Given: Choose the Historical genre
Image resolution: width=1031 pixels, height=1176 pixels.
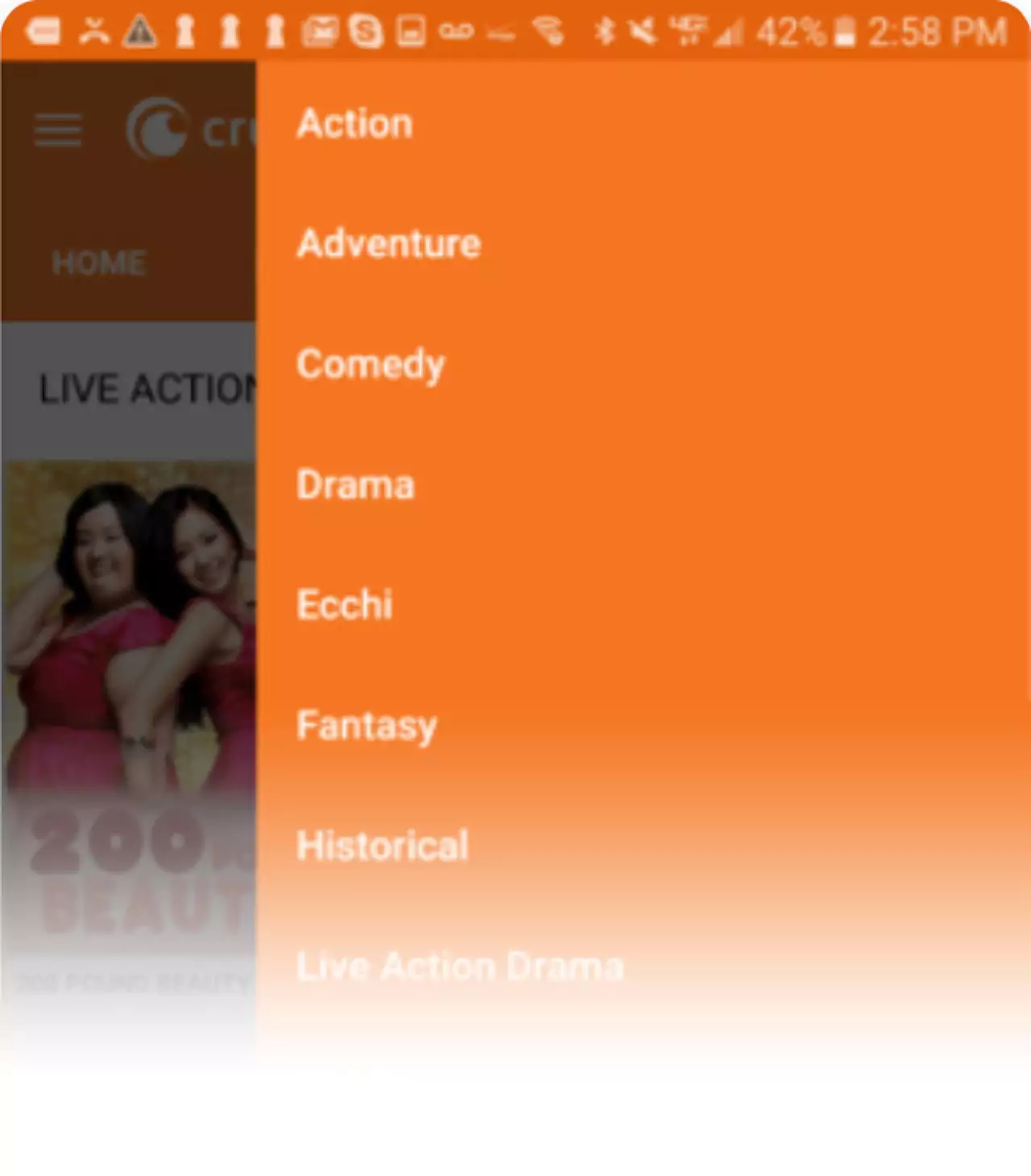Looking at the screenshot, I should (383, 846).
